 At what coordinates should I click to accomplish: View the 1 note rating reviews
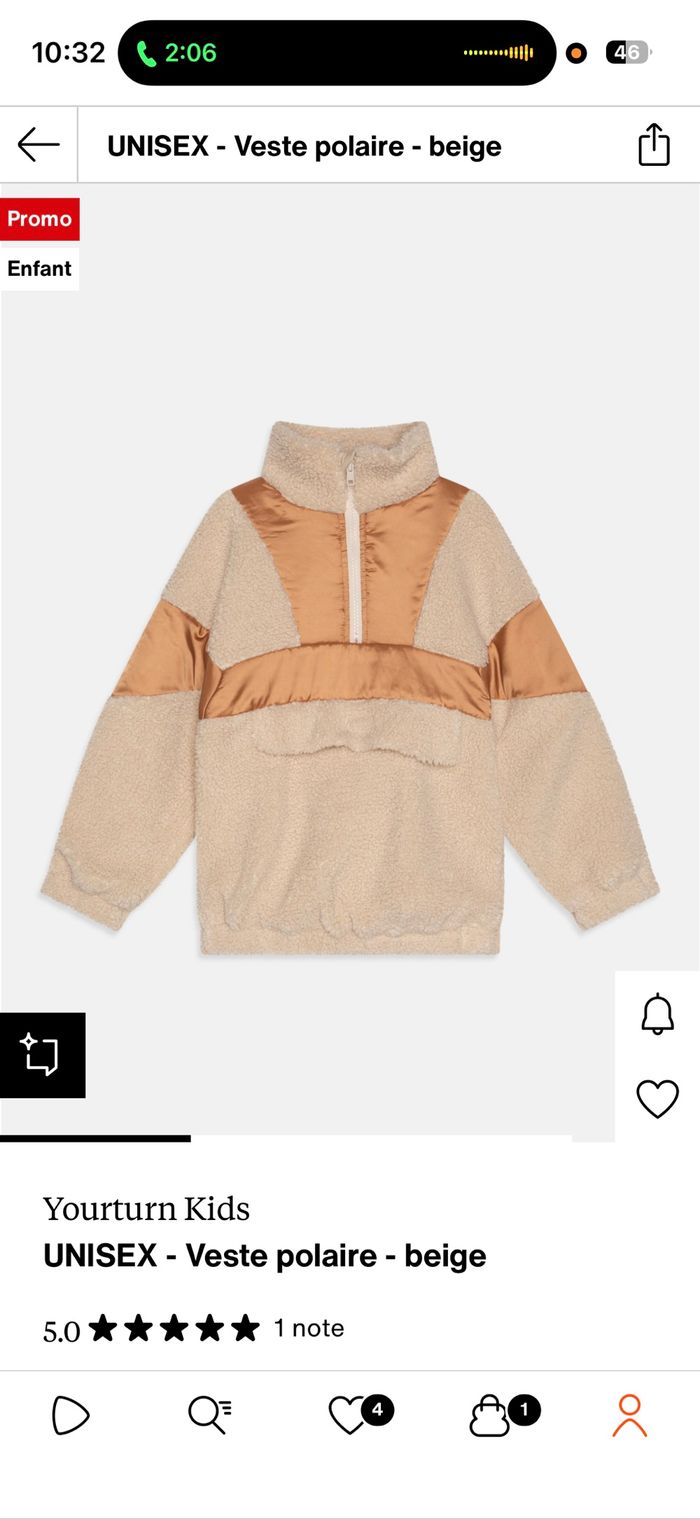pos(309,1328)
